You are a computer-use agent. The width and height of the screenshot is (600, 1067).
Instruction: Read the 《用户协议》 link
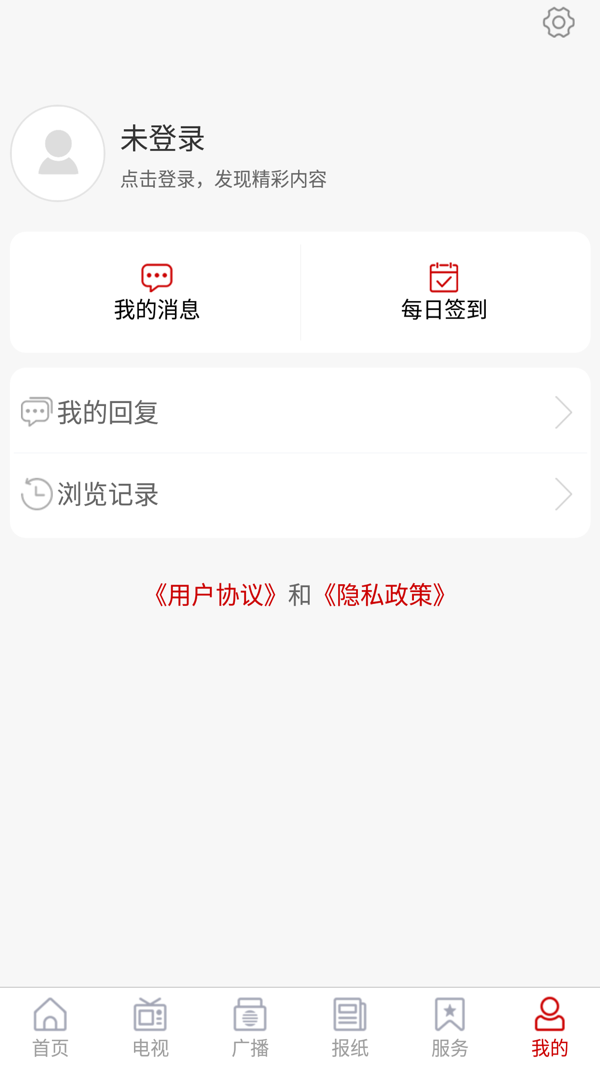point(216,595)
